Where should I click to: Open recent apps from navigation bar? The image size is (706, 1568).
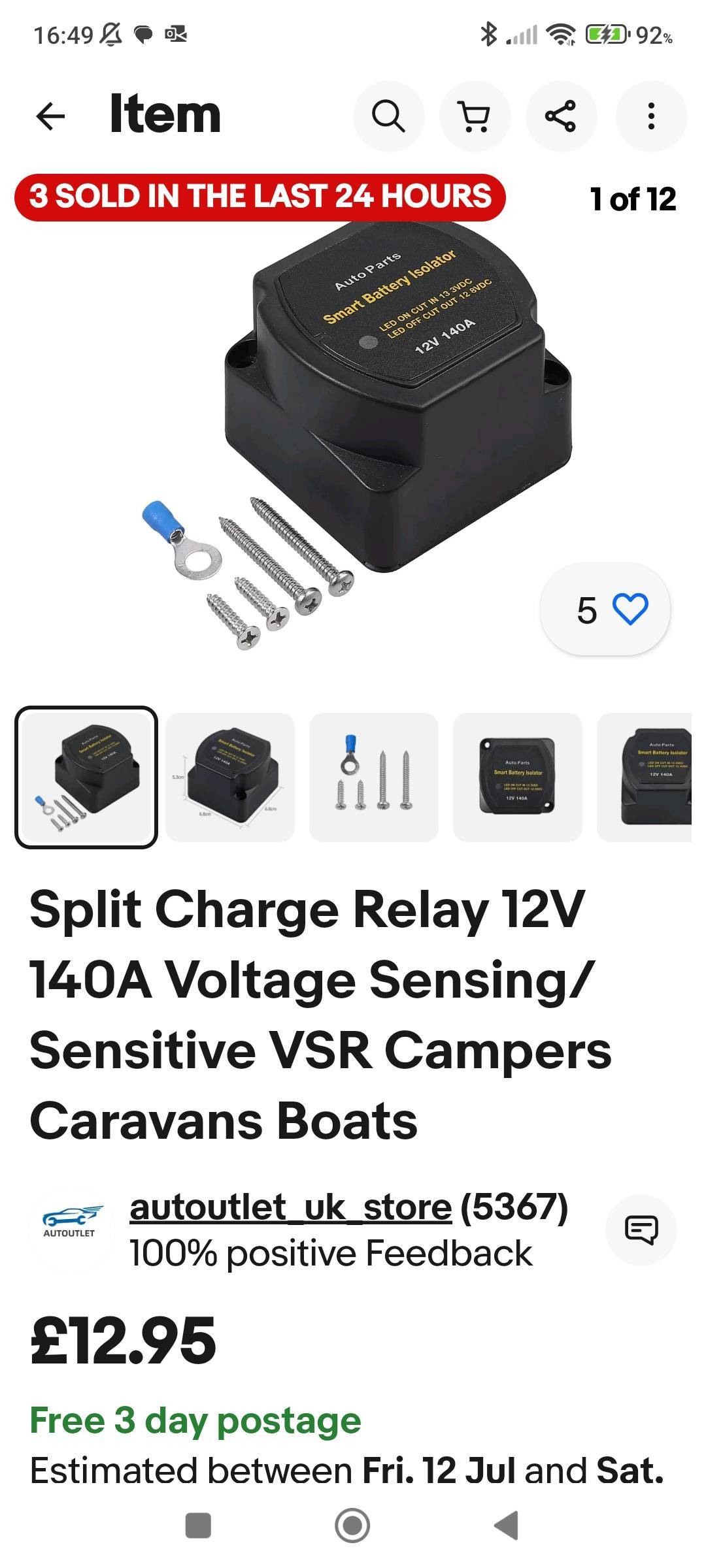pyautogui.click(x=198, y=1526)
